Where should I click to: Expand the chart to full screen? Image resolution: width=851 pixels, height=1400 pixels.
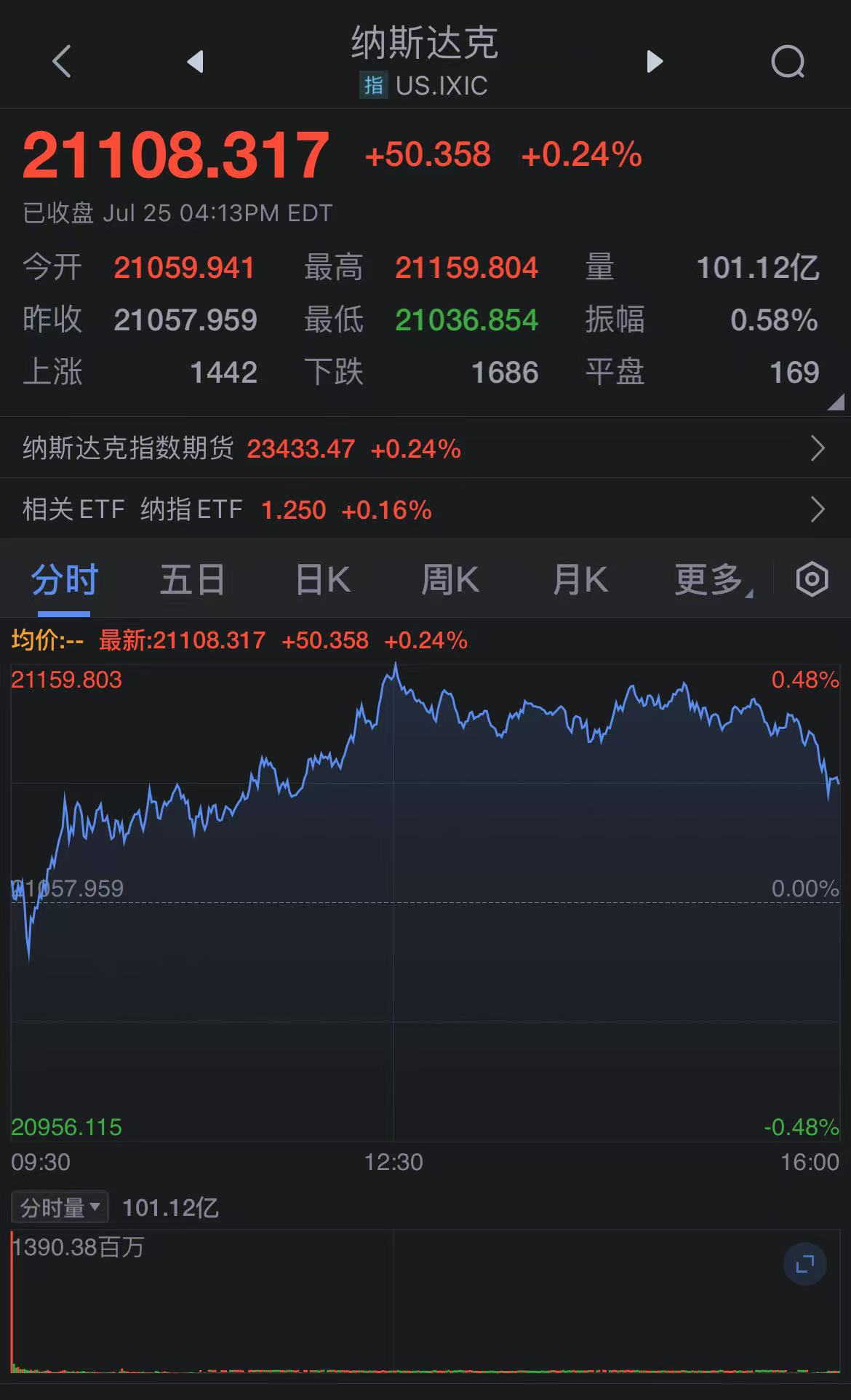click(804, 1264)
